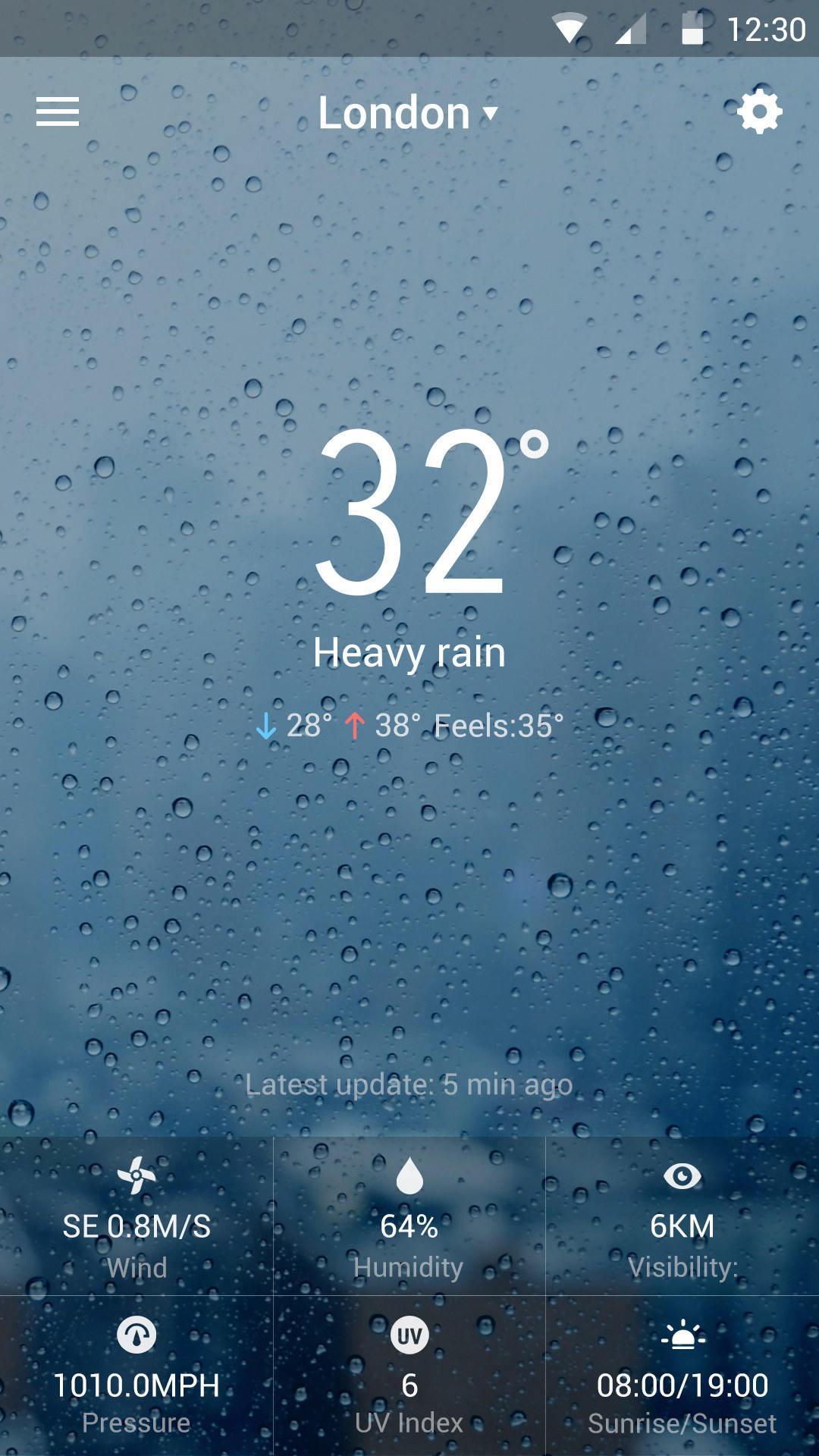Tap the 64% humidity reading
Viewport: 819px width, 1456px height.
pos(409,1222)
